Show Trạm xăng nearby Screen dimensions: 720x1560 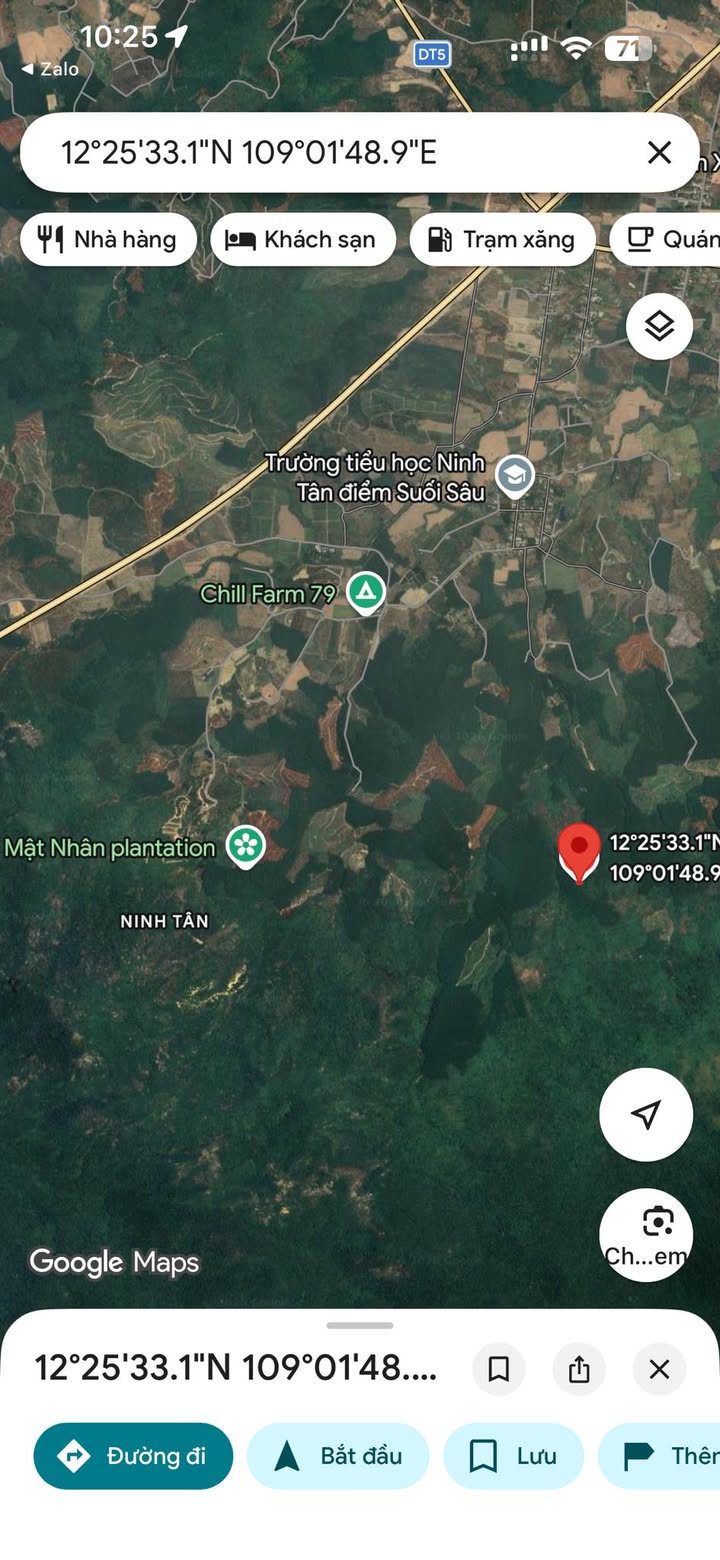502,239
